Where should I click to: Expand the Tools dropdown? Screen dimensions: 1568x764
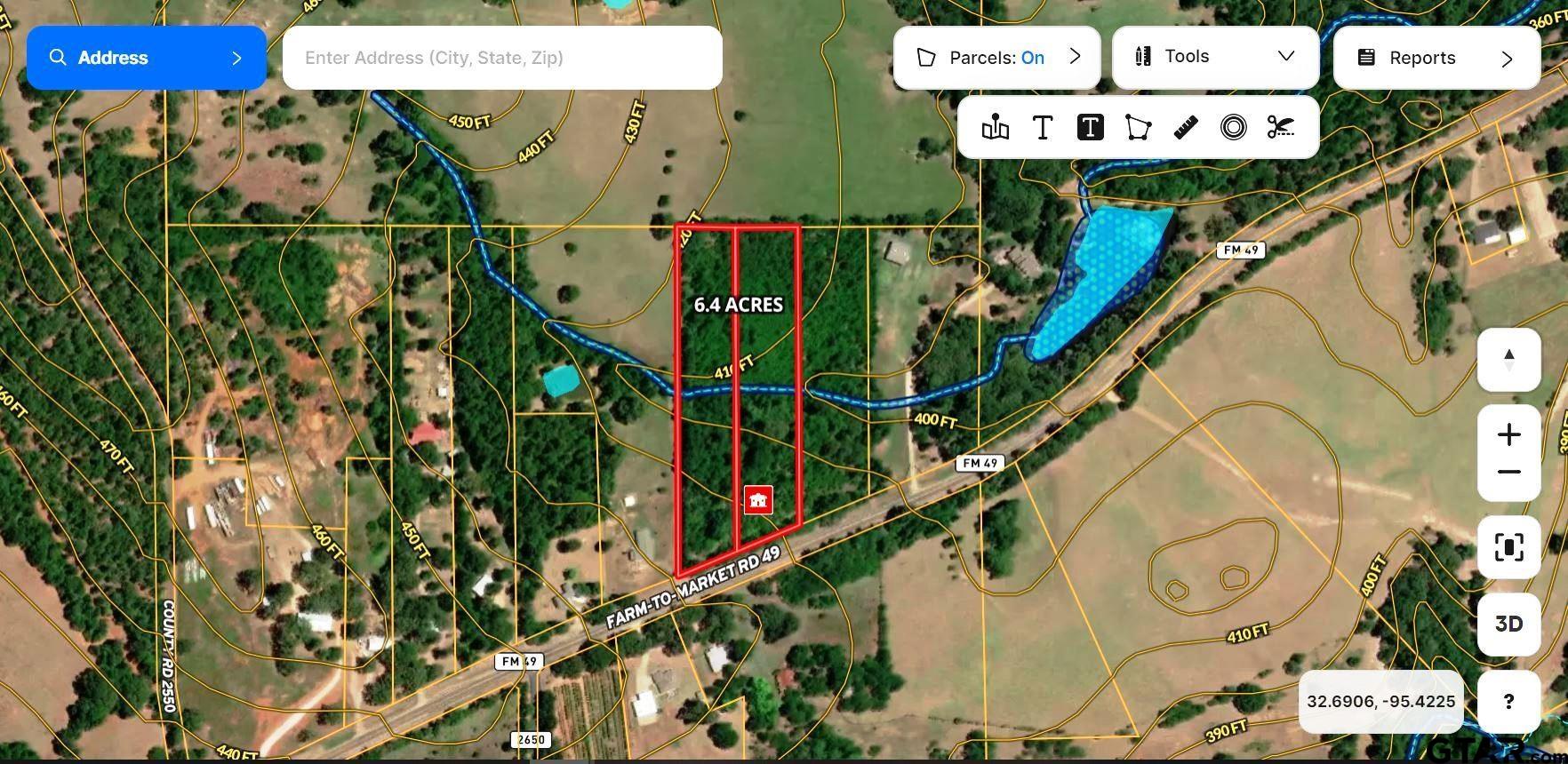pyautogui.click(x=1214, y=57)
